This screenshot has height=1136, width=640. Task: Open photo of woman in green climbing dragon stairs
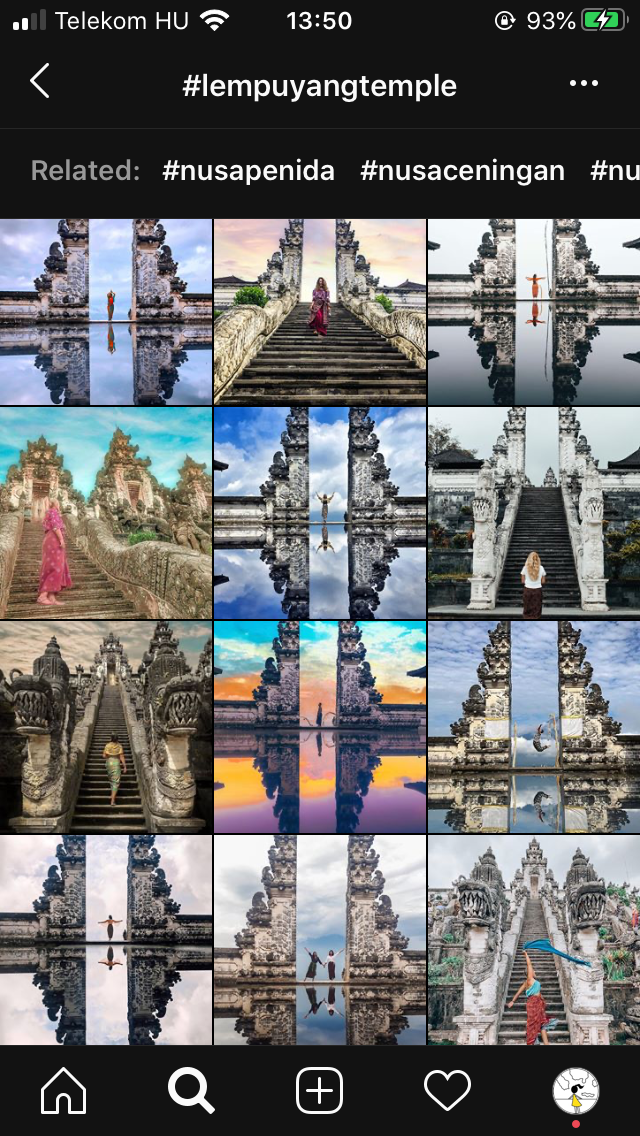[x=105, y=726]
